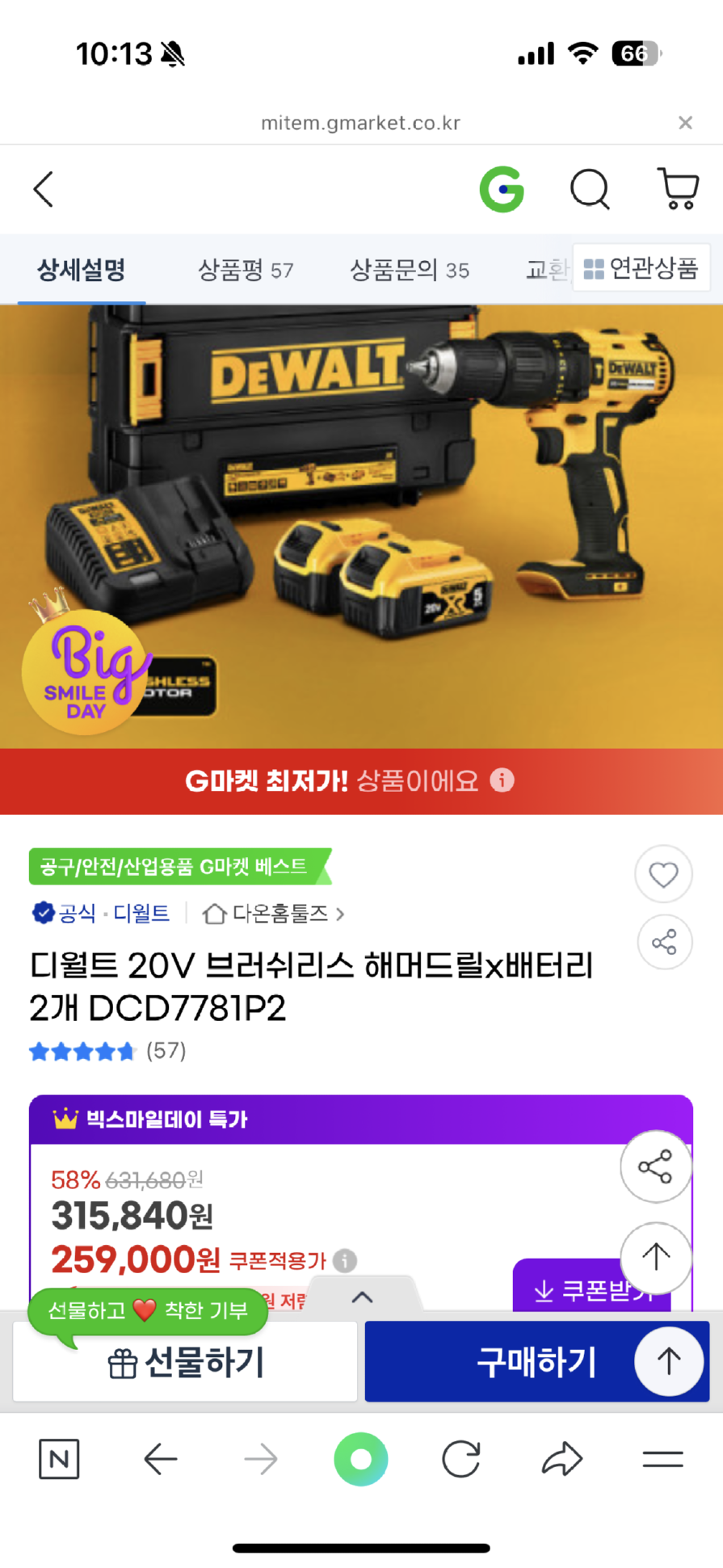Close the in-app browser with the X
The height and width of the screenshot is (1568, 723).
[x=685, y=123]
